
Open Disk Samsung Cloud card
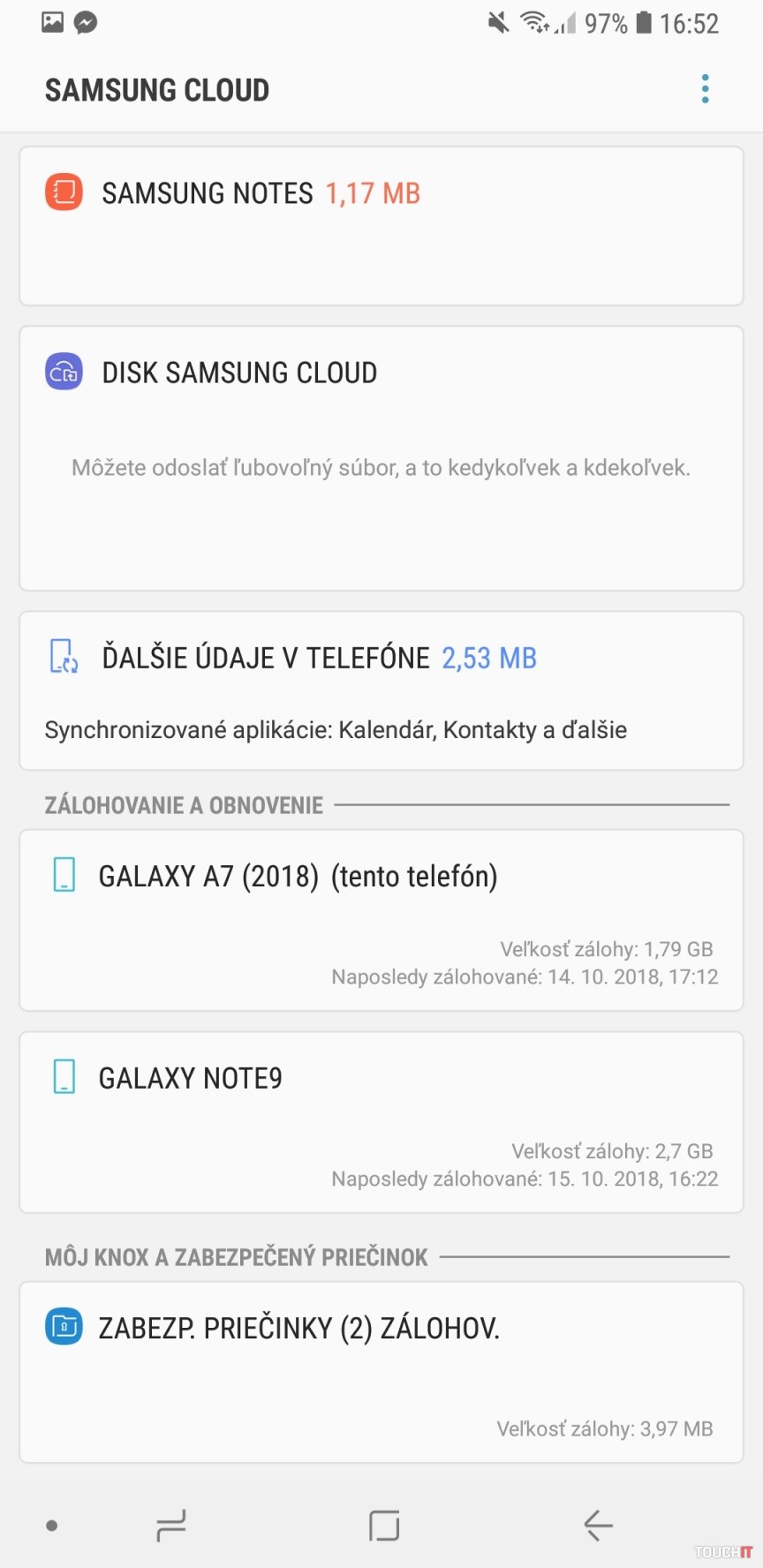381,458
